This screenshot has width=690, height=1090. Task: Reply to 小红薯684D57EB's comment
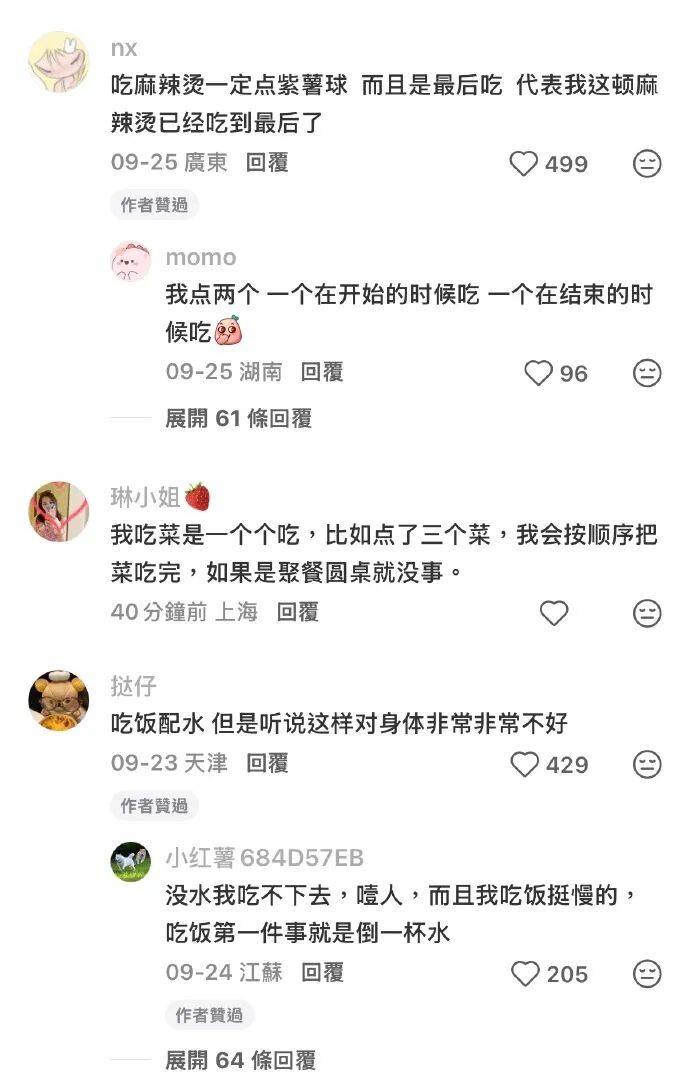point(322,972)
